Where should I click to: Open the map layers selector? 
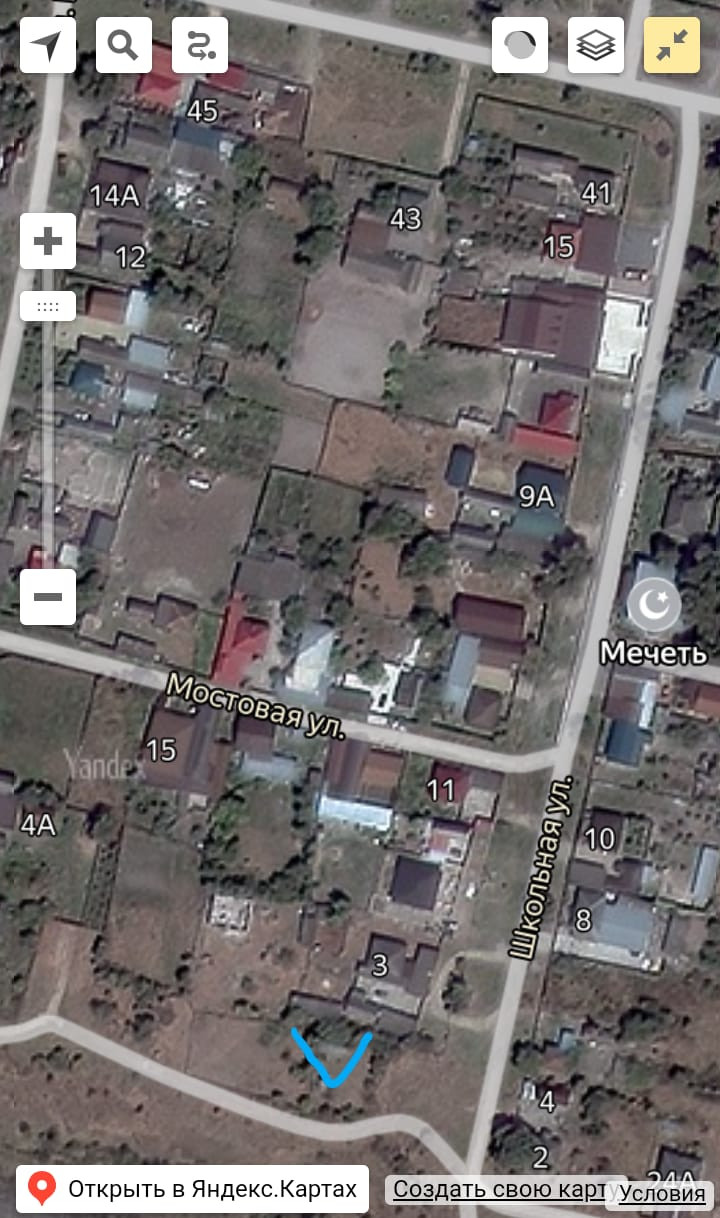596,45
